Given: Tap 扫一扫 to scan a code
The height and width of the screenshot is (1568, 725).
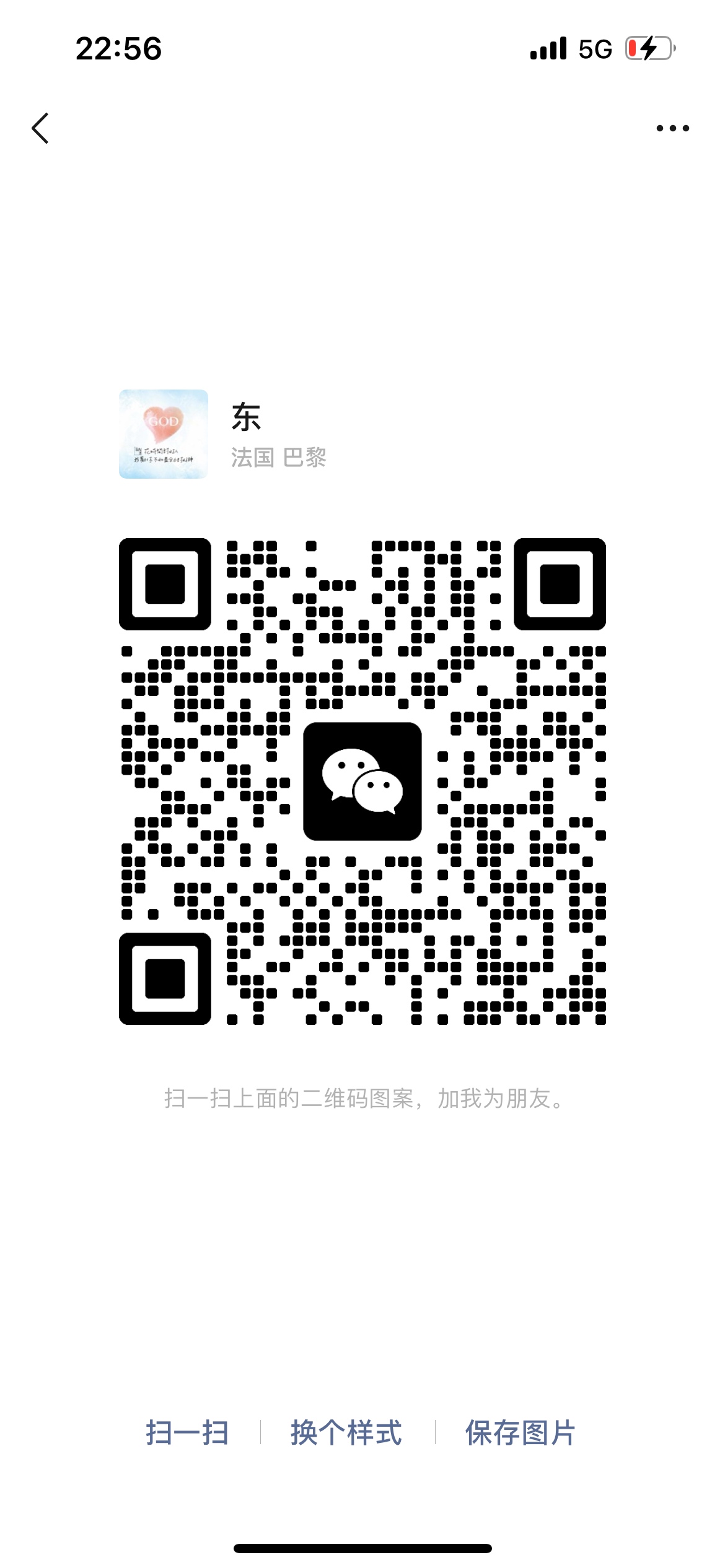Looking at the screenshot, I should click(x=187, y=1432).
